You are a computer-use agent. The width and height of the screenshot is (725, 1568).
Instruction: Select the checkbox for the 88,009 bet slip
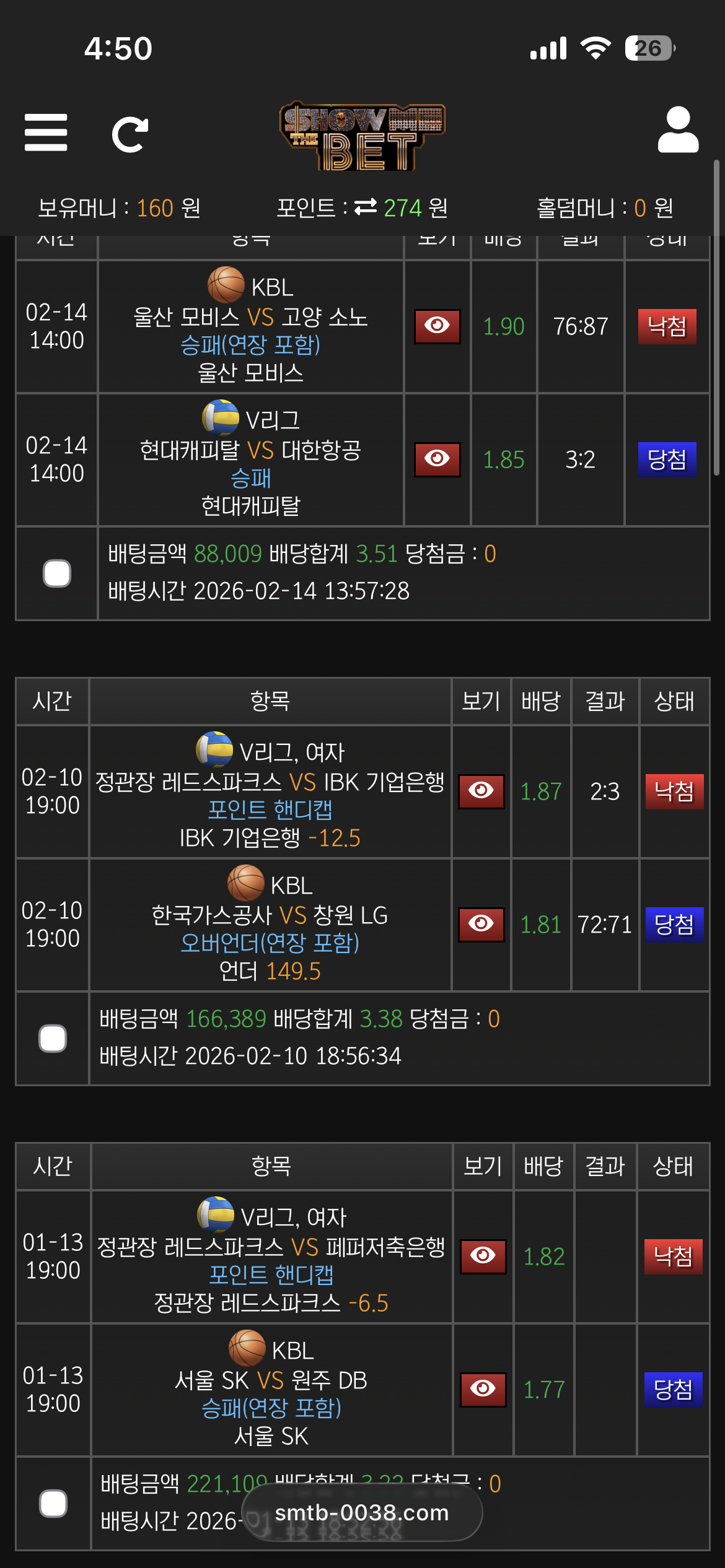click(x=57, y=573)
